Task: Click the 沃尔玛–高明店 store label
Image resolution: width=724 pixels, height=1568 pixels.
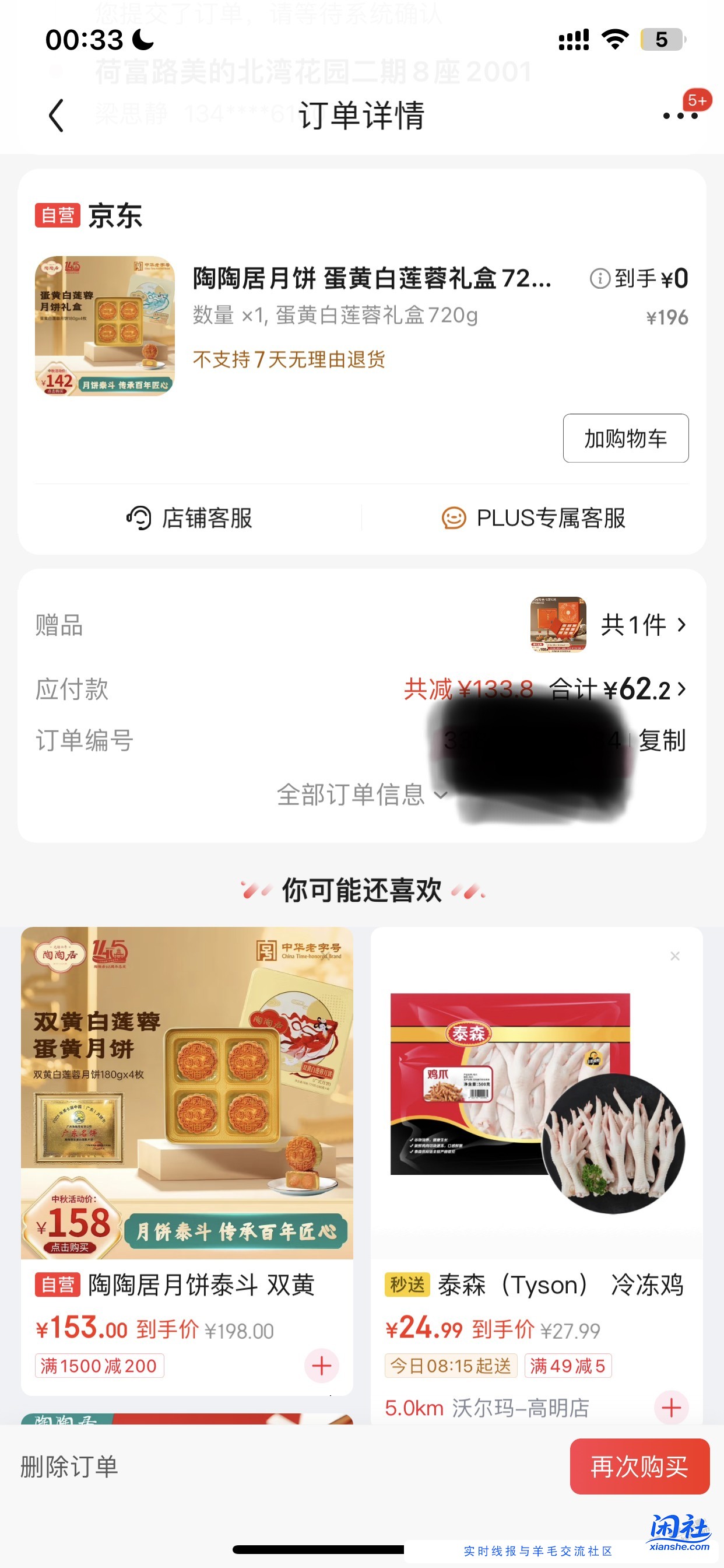Action: pos(520,1408)
